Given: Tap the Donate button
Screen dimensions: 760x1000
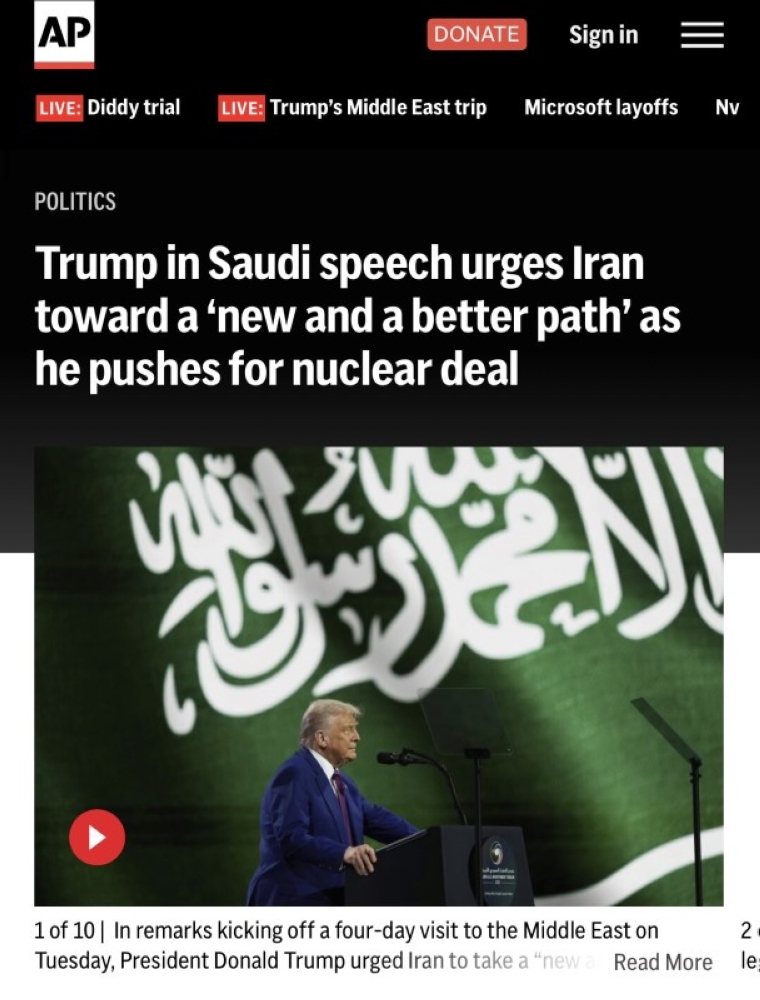Looking at the screenshot, I should pos(477,34).
